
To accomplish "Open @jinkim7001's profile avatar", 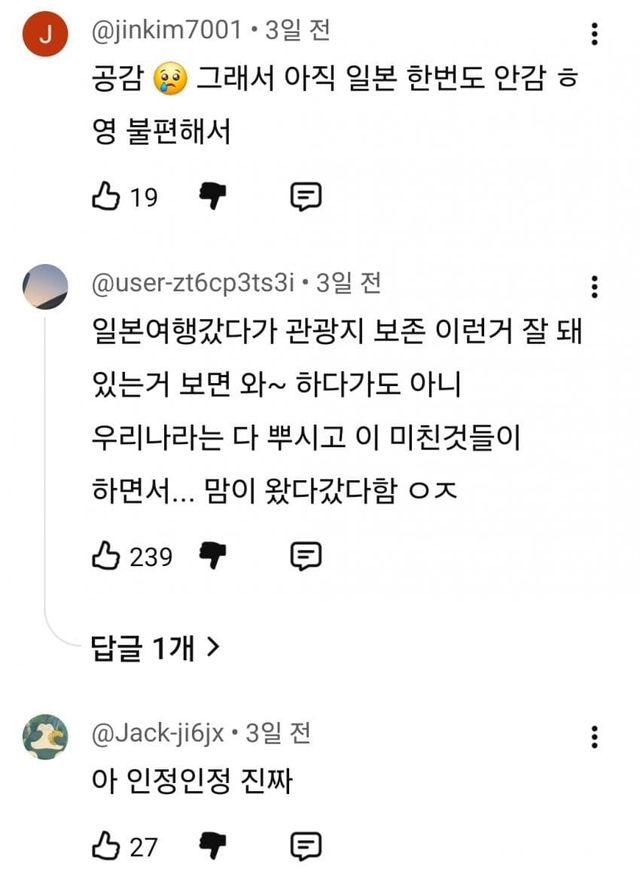I will click(45, 38).
